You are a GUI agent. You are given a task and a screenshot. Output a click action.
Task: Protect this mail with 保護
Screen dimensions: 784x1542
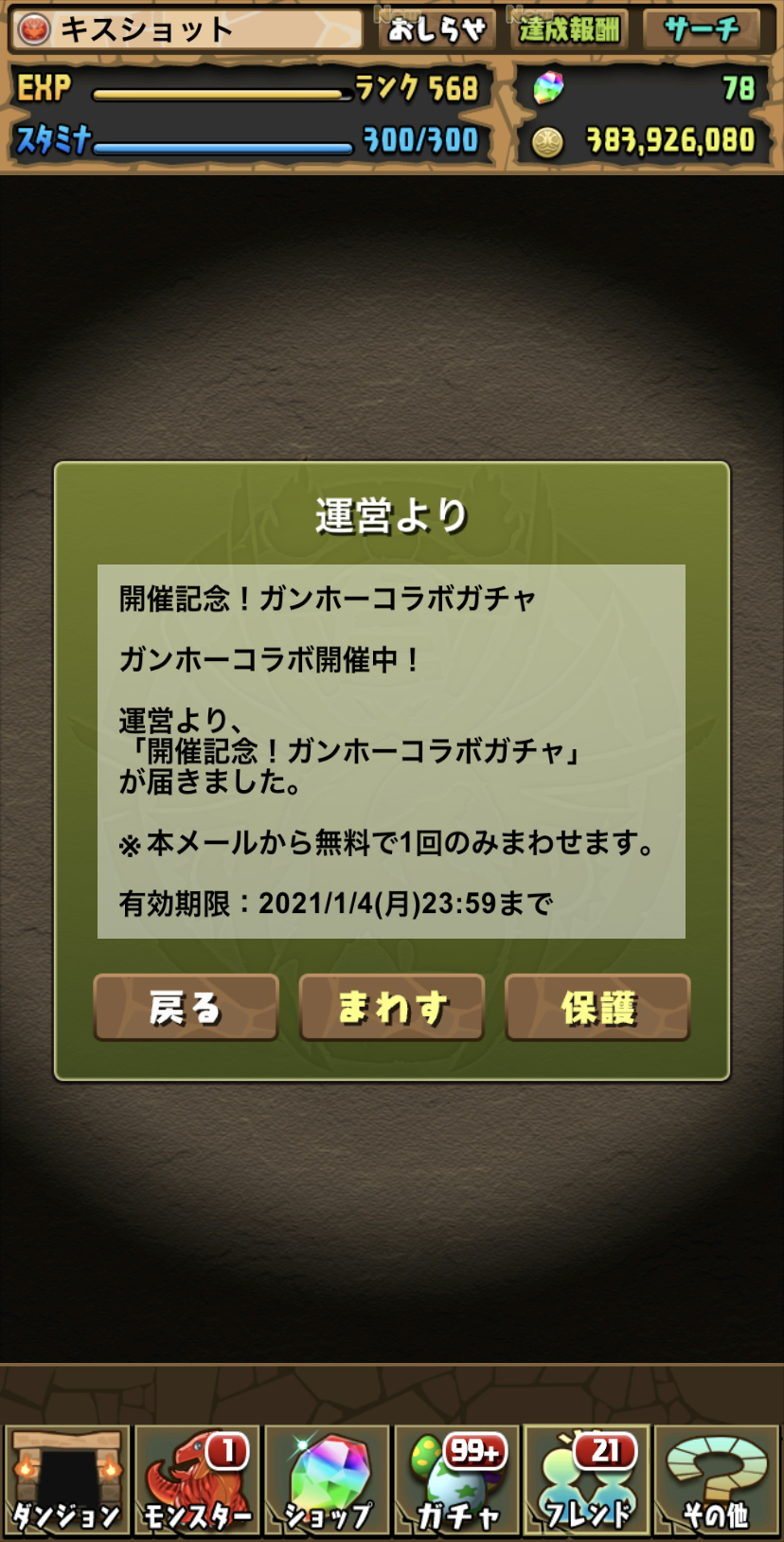[597, 1008]
